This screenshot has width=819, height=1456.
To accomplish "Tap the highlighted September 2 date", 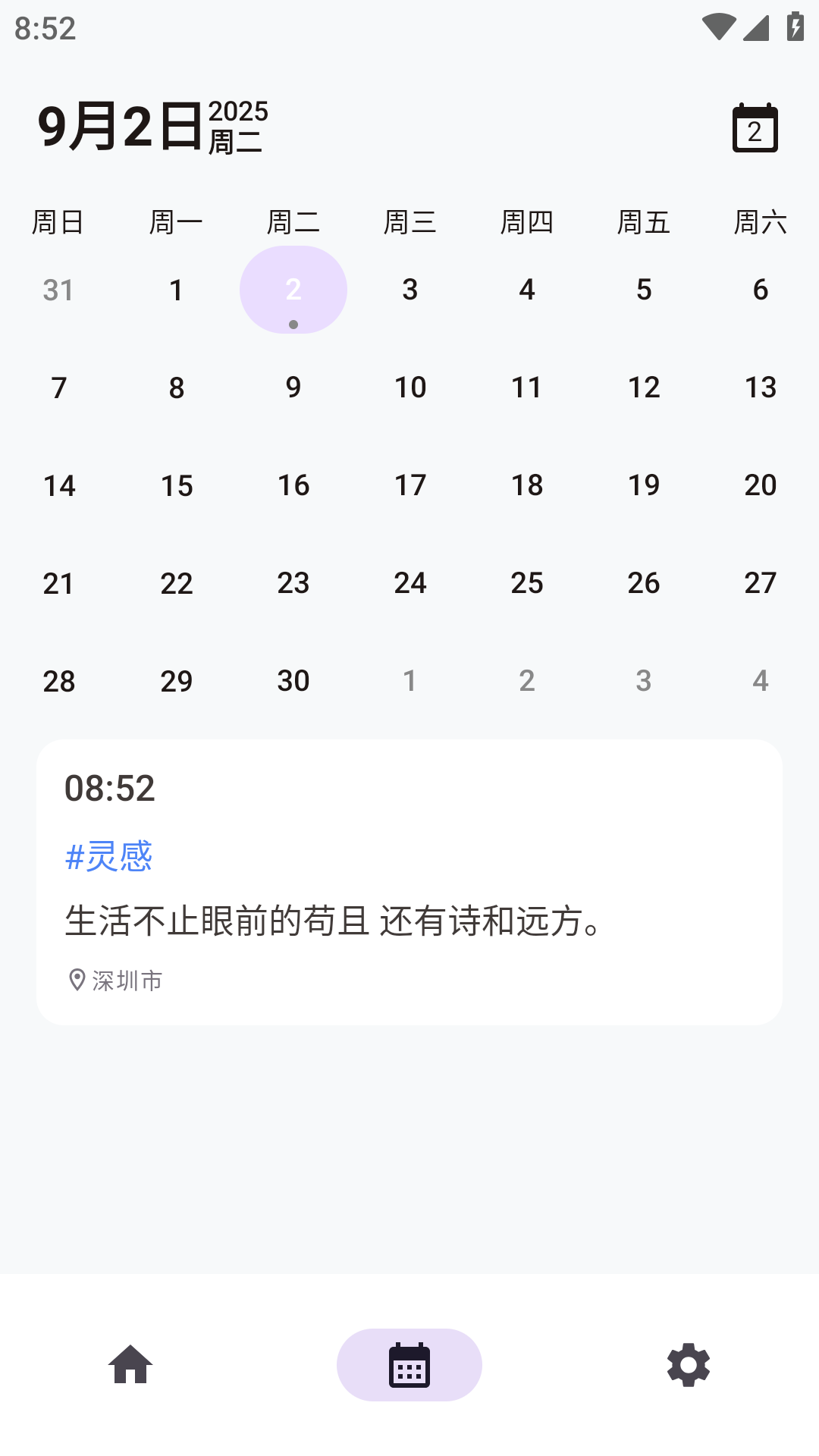I will tap(293, 290).
